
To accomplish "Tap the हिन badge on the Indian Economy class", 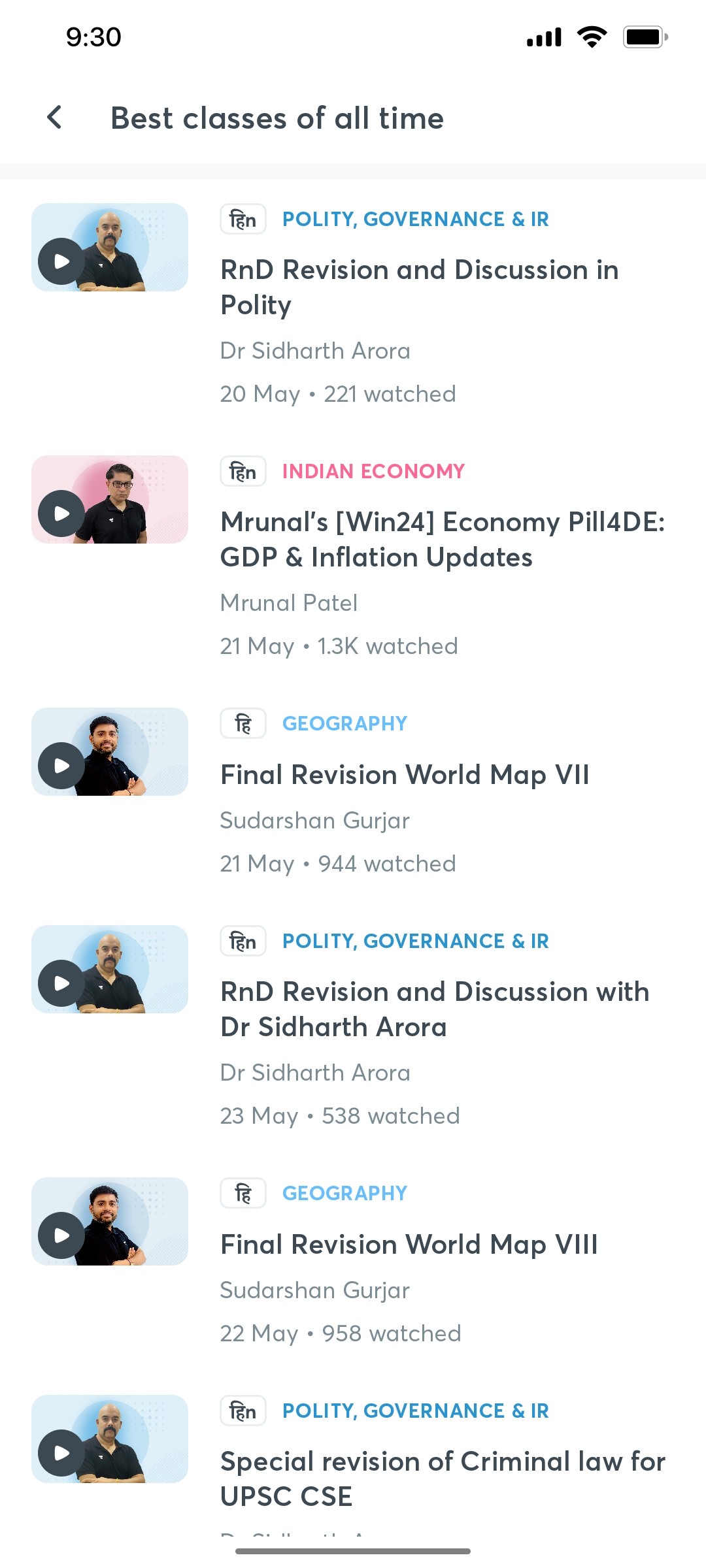I will [243, 471].
